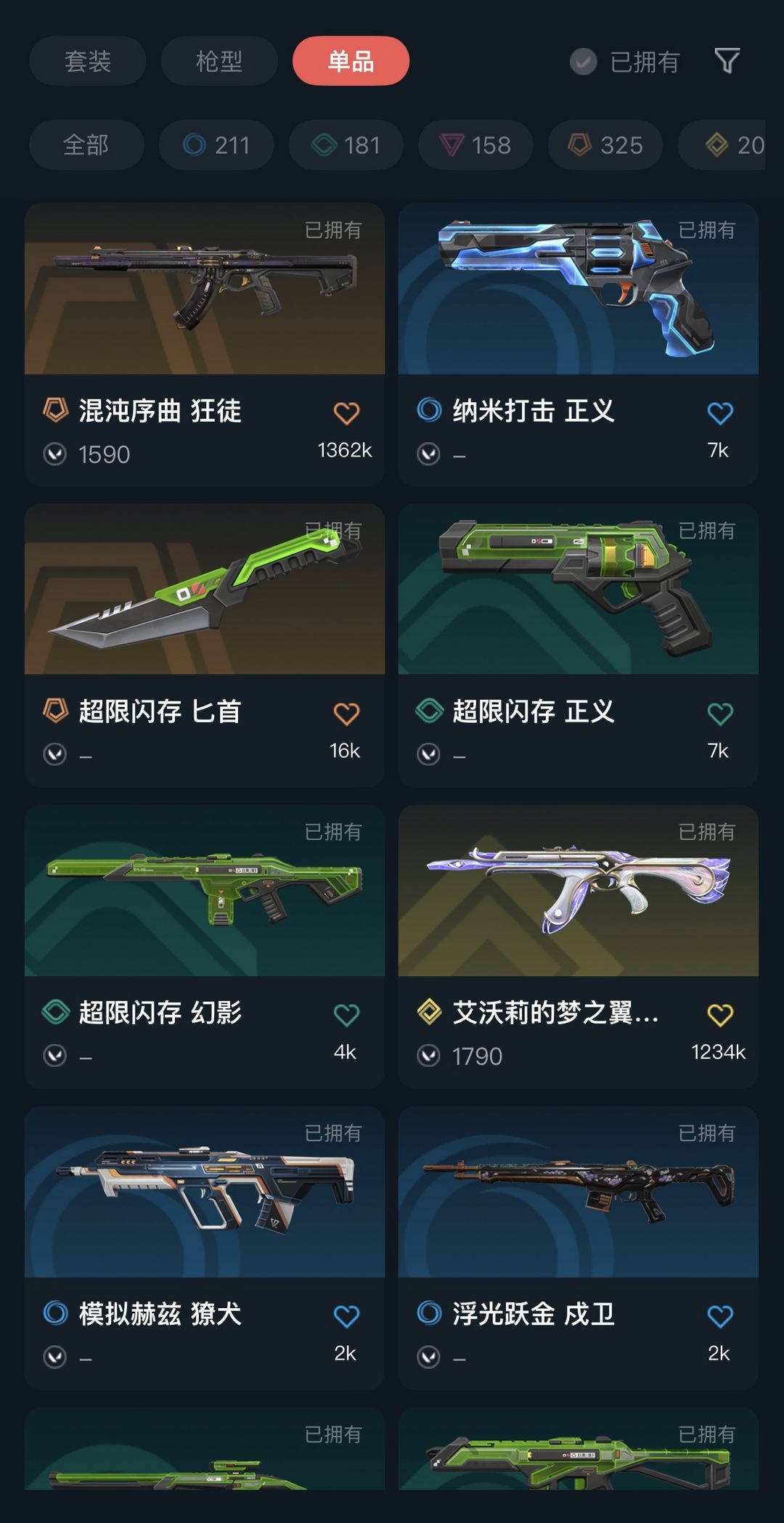Like the 纳米打击 正义 skin
The width and height of the screenshot is (784, 1523).
click(719, 413)
